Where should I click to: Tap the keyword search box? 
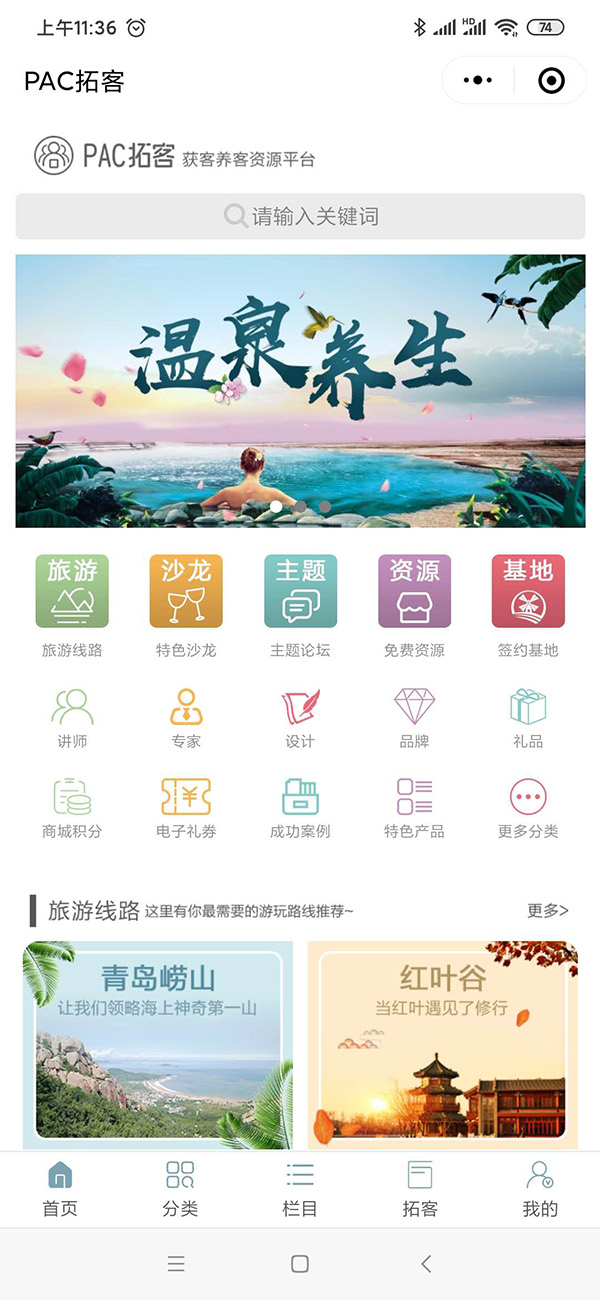(x=300, y=216)
